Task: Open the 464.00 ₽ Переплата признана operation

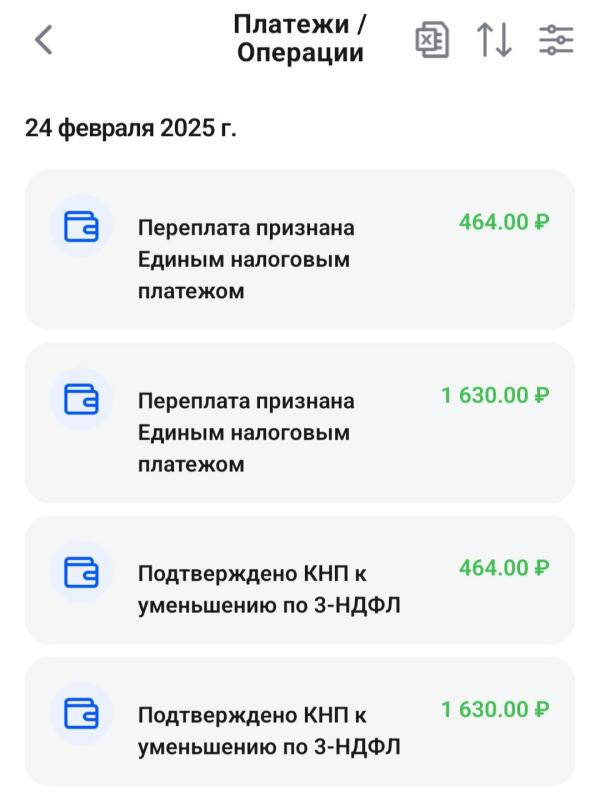Action: [300, 250]
